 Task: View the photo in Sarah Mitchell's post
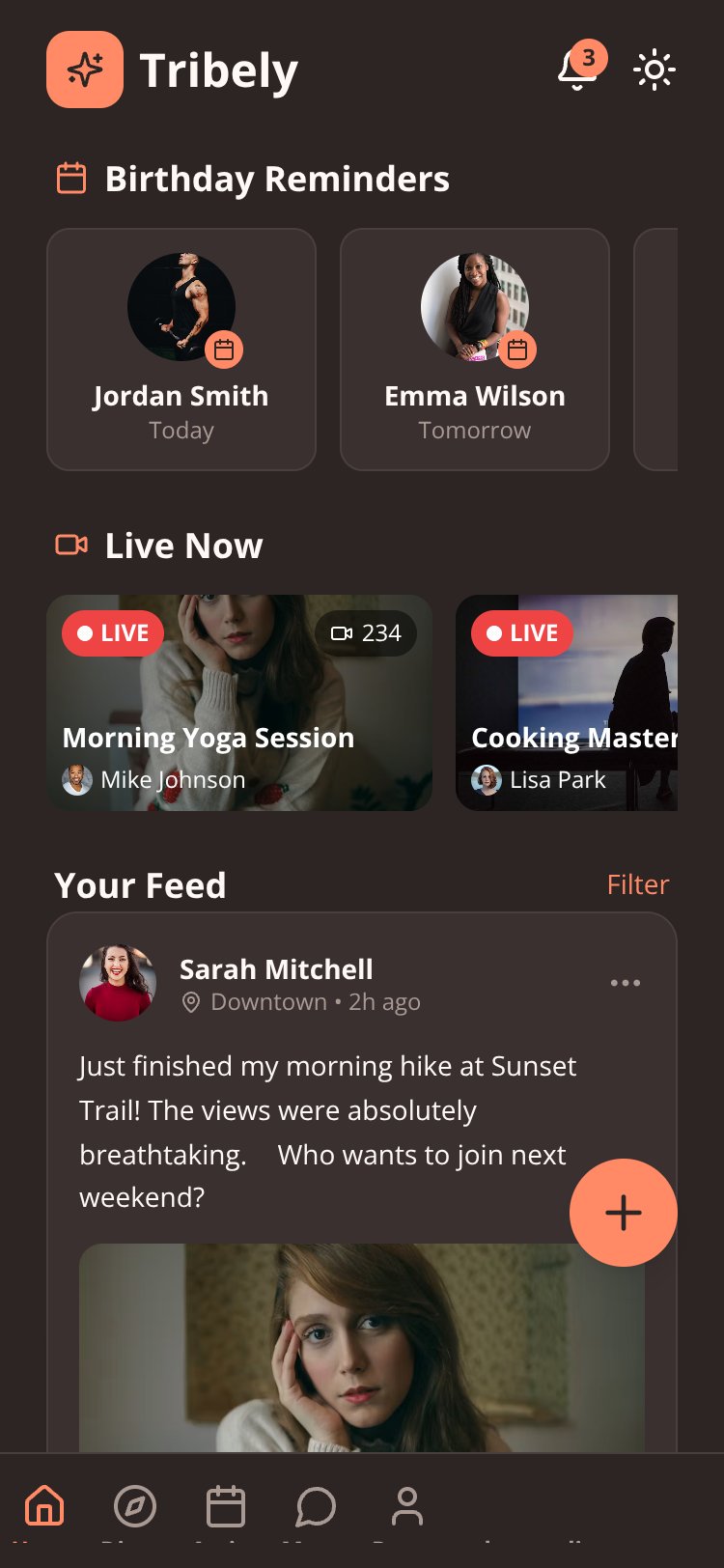[362, 1348]
